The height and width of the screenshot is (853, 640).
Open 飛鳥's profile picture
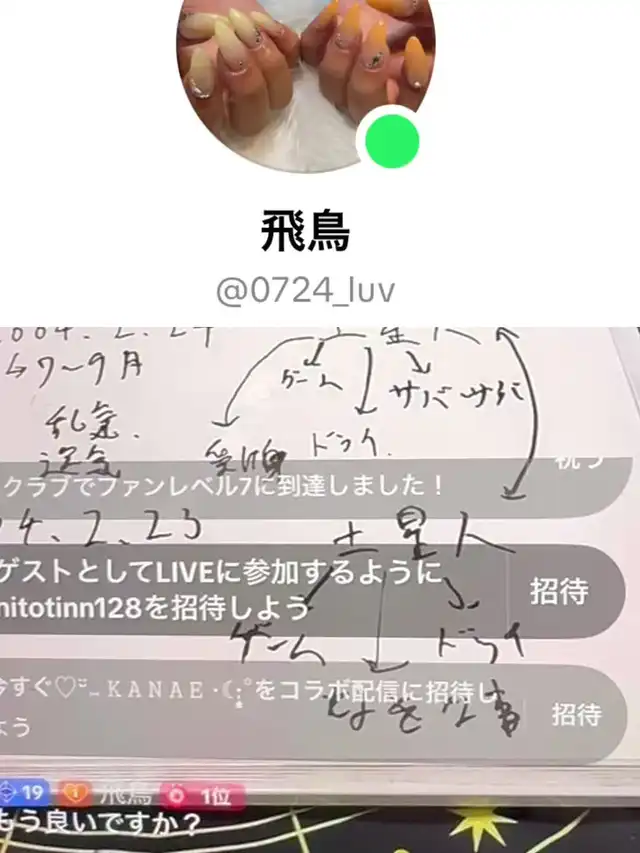click(x=306, y=82)
